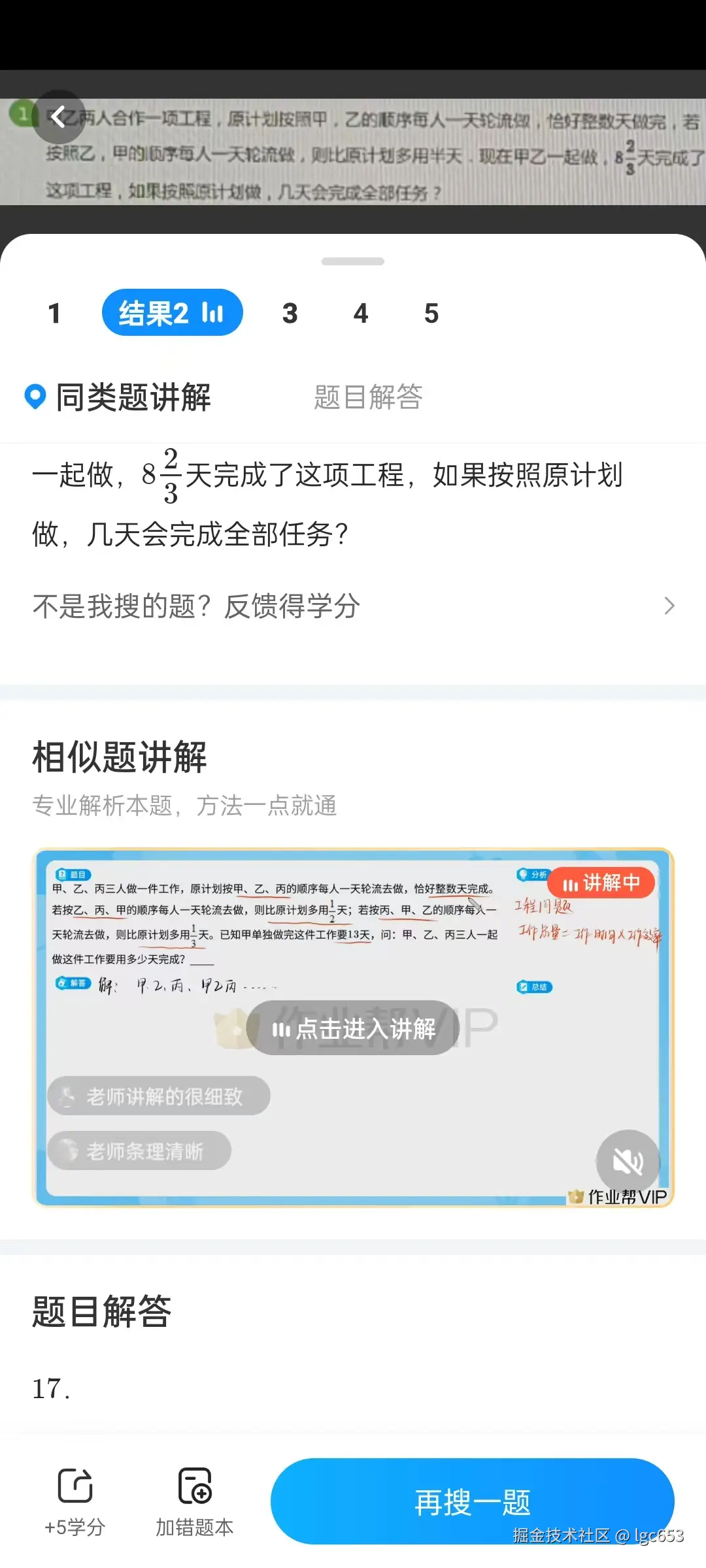Select the 老师条理清晰 comment chip
The height and width of the screenshot is (1568, 706).
(139, 1151)
